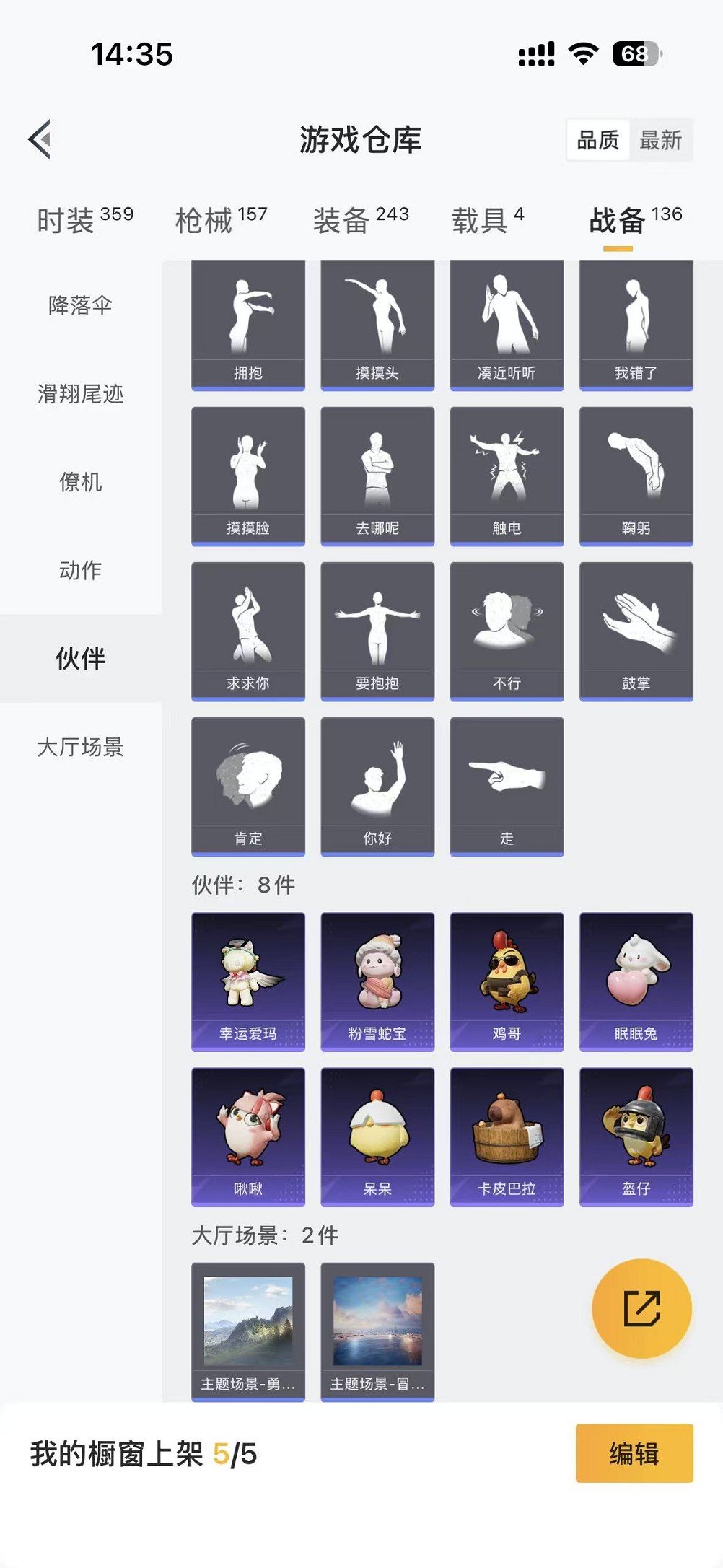This screenshot has width=723, height=1568.
Task: Go back using the top arrow
Action: (40, 139)
